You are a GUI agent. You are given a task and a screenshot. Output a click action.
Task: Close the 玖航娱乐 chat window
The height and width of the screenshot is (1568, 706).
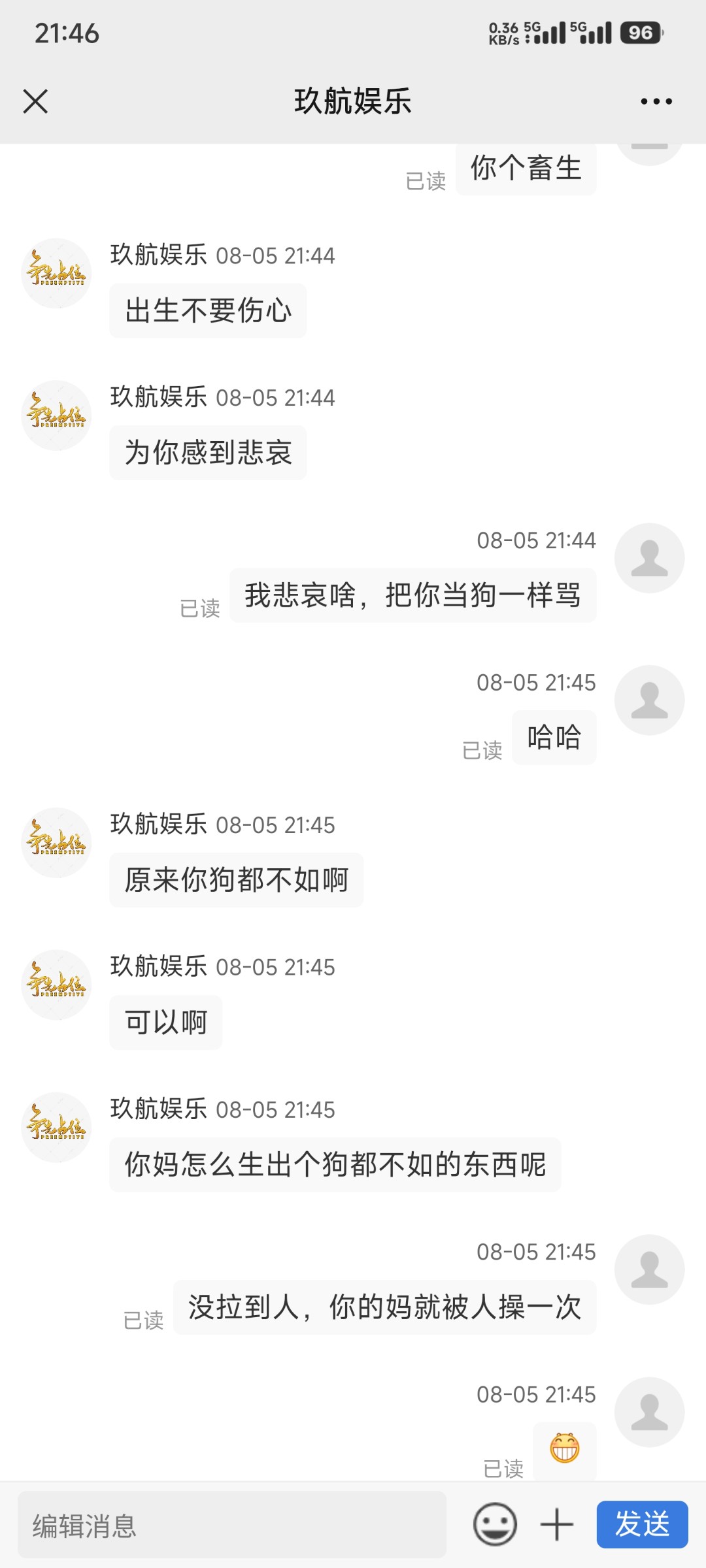(35, 101)
